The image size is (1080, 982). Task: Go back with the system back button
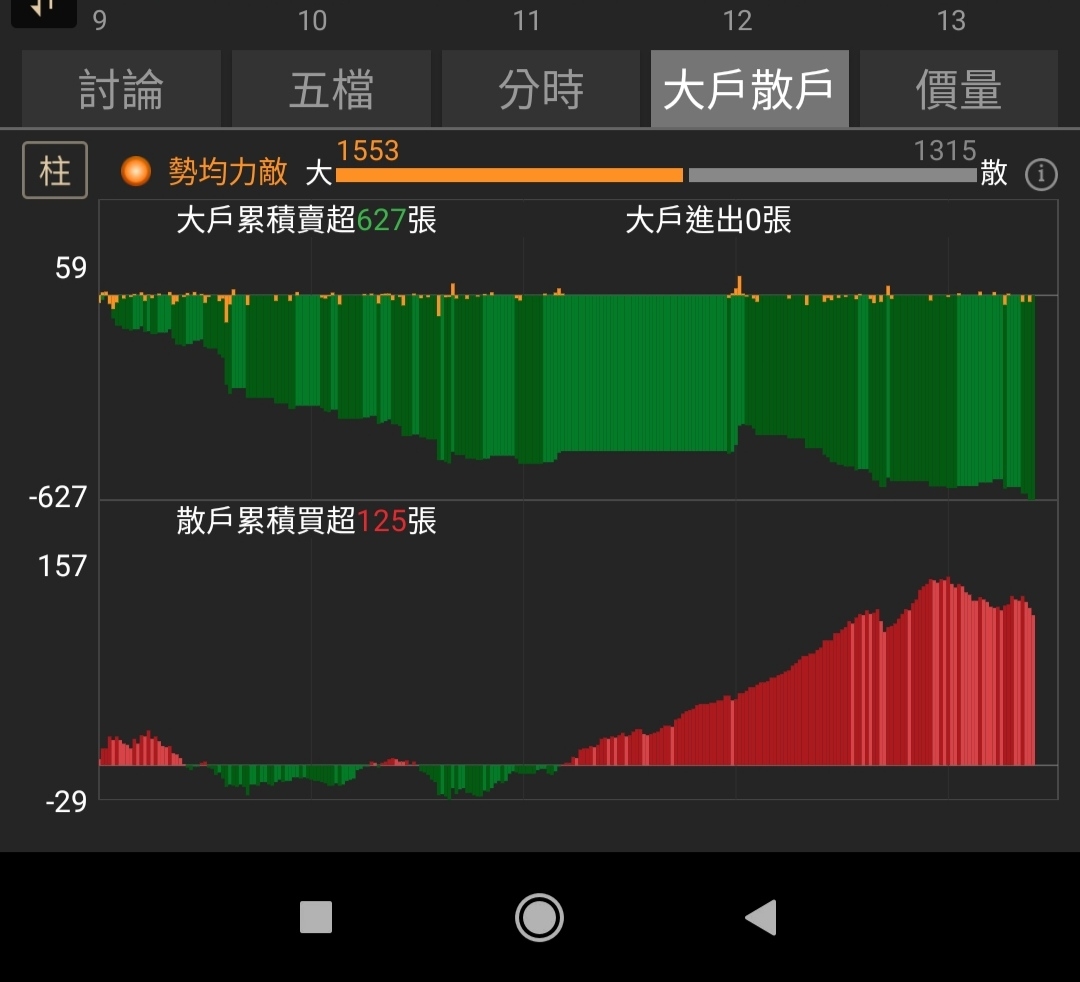[x=761, y=917]
